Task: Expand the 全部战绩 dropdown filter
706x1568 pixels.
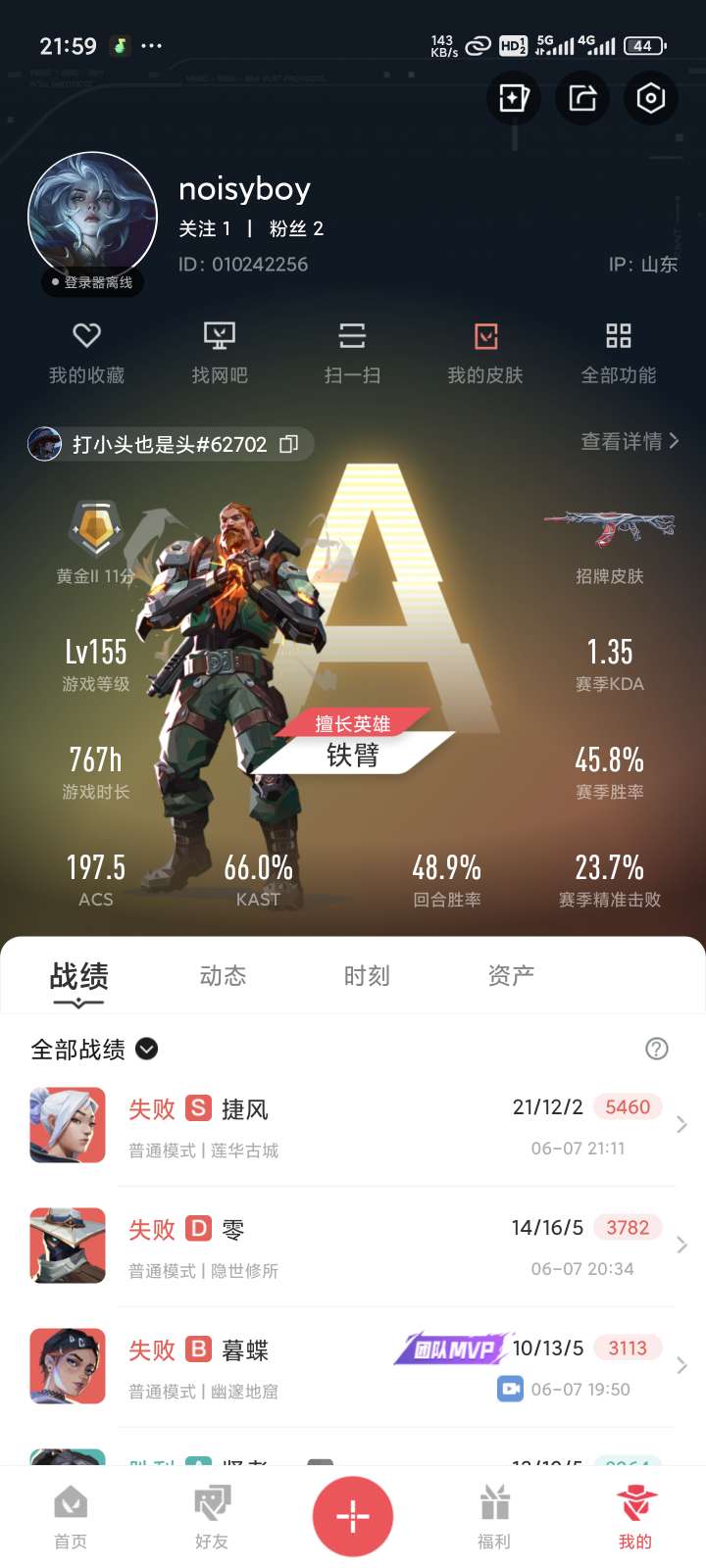Action: tap(94, 1050)
